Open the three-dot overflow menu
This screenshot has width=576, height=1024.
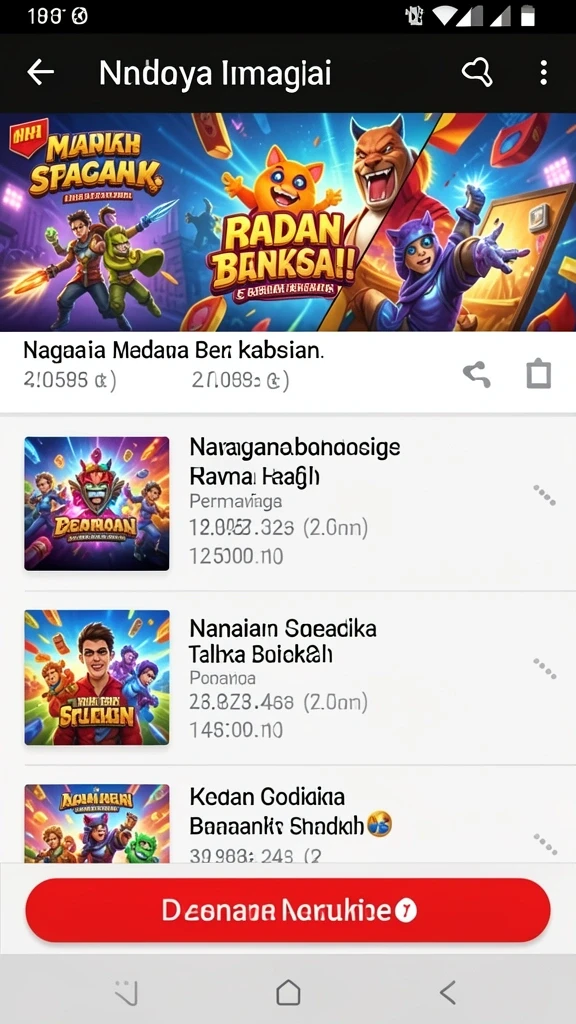tap(543, 72)
